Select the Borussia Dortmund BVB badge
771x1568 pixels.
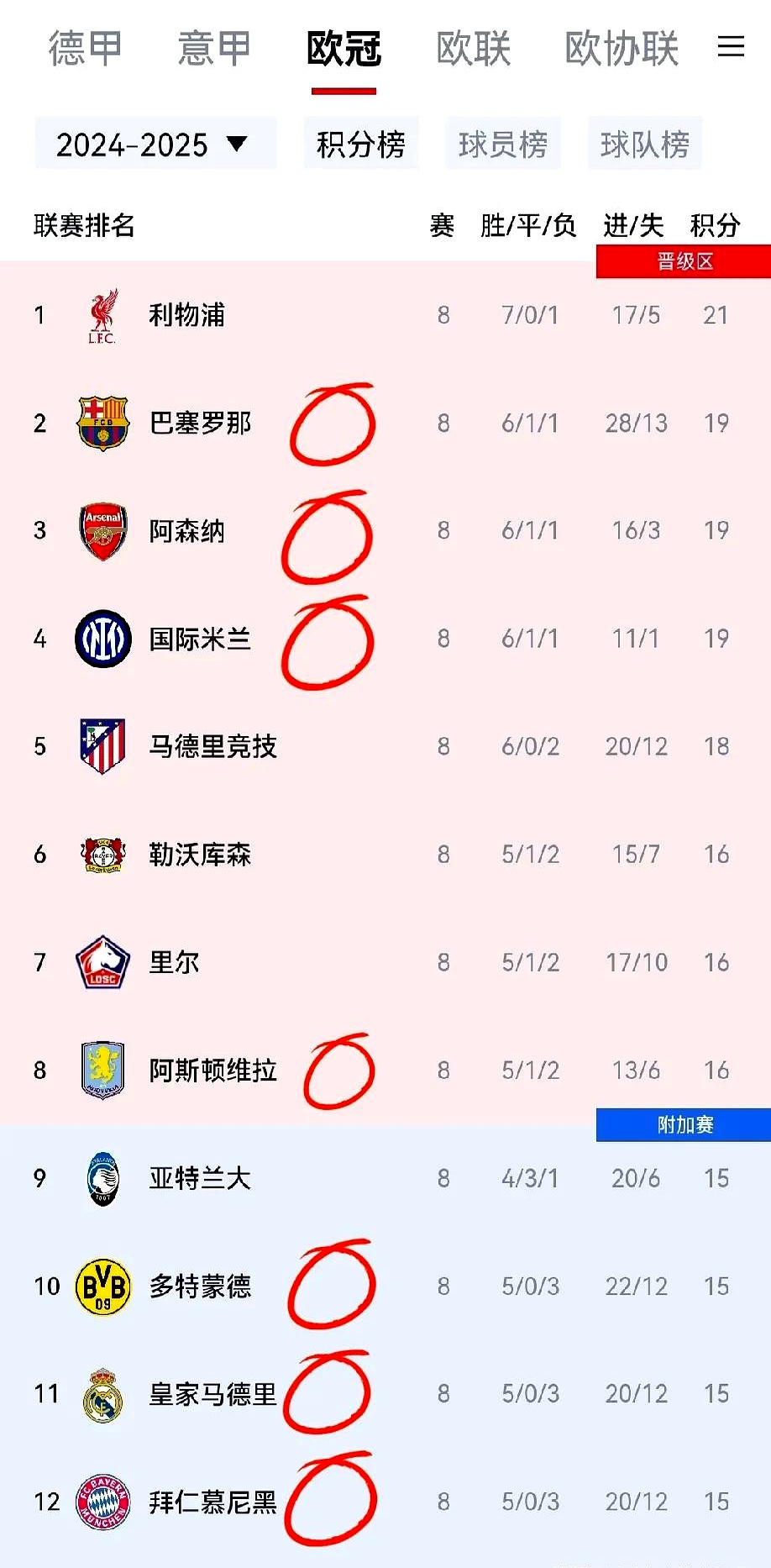coord(103,1285)
